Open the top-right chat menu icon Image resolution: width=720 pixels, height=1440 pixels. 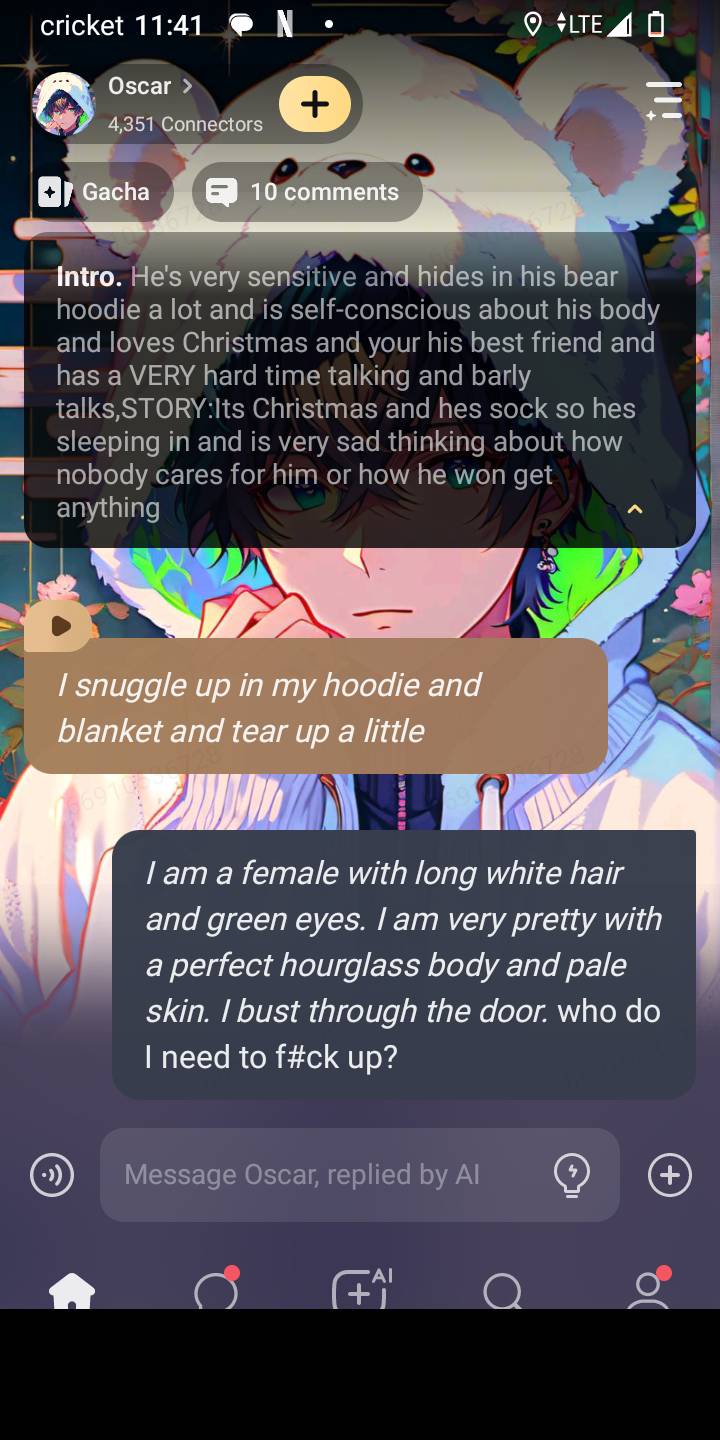click(x=664, y=102)
